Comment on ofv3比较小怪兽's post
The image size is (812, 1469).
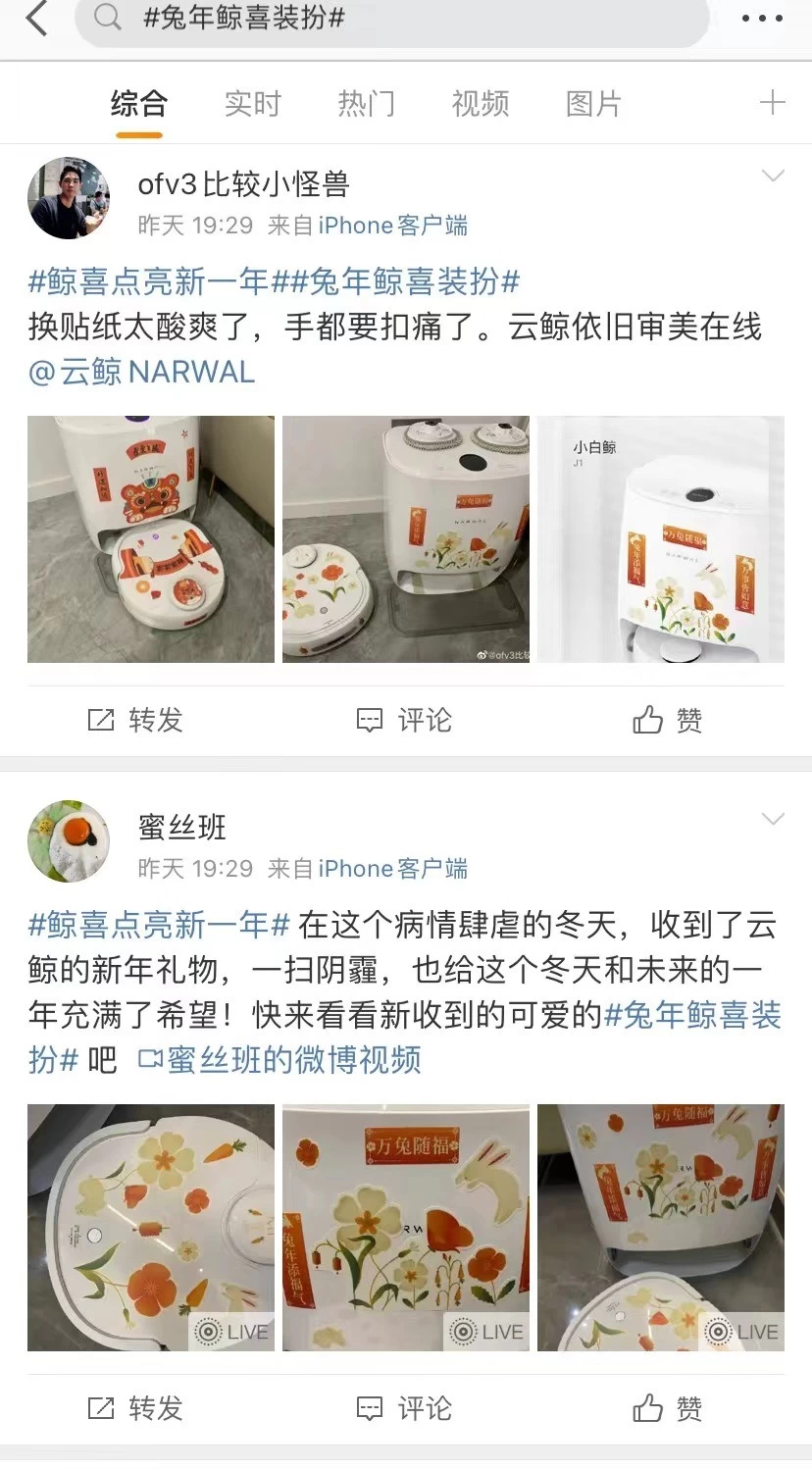(x=404, y=721)
